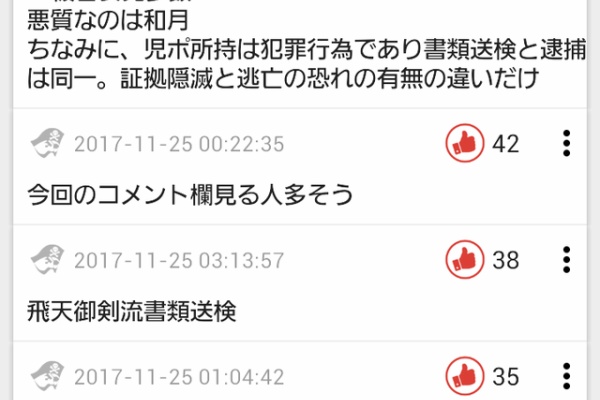Screen dimensions: 600x400
Task: Like the comment posted at 03:13:57
Action: 464,260
